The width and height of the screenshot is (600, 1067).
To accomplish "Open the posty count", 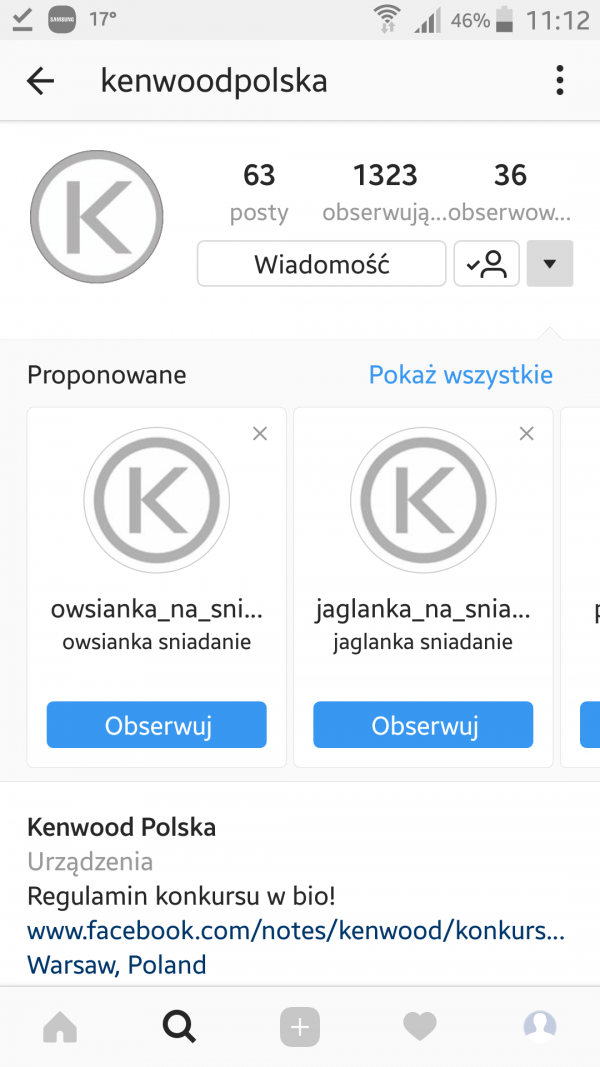I will tap(258, 192).
